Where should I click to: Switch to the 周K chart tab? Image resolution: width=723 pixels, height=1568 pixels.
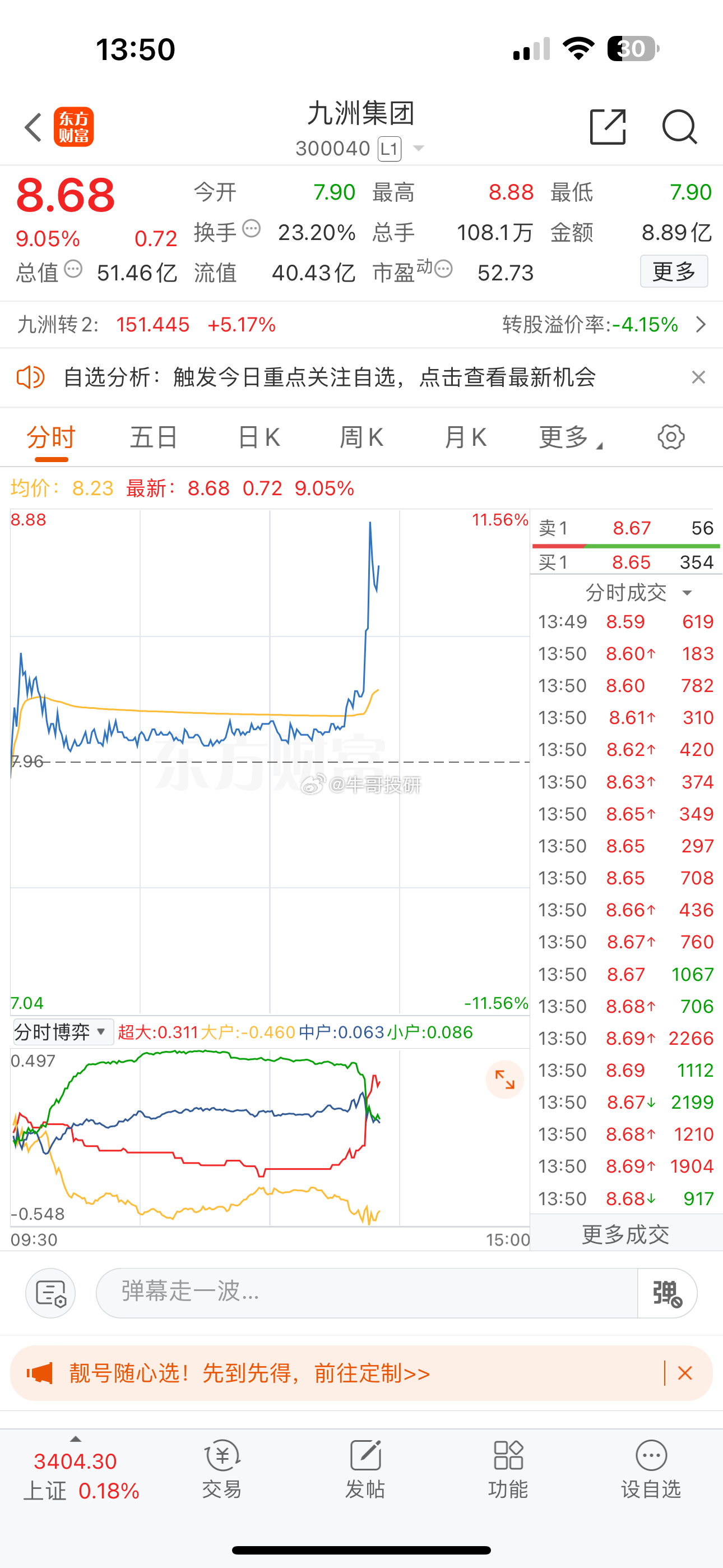(x=361, y=437)
